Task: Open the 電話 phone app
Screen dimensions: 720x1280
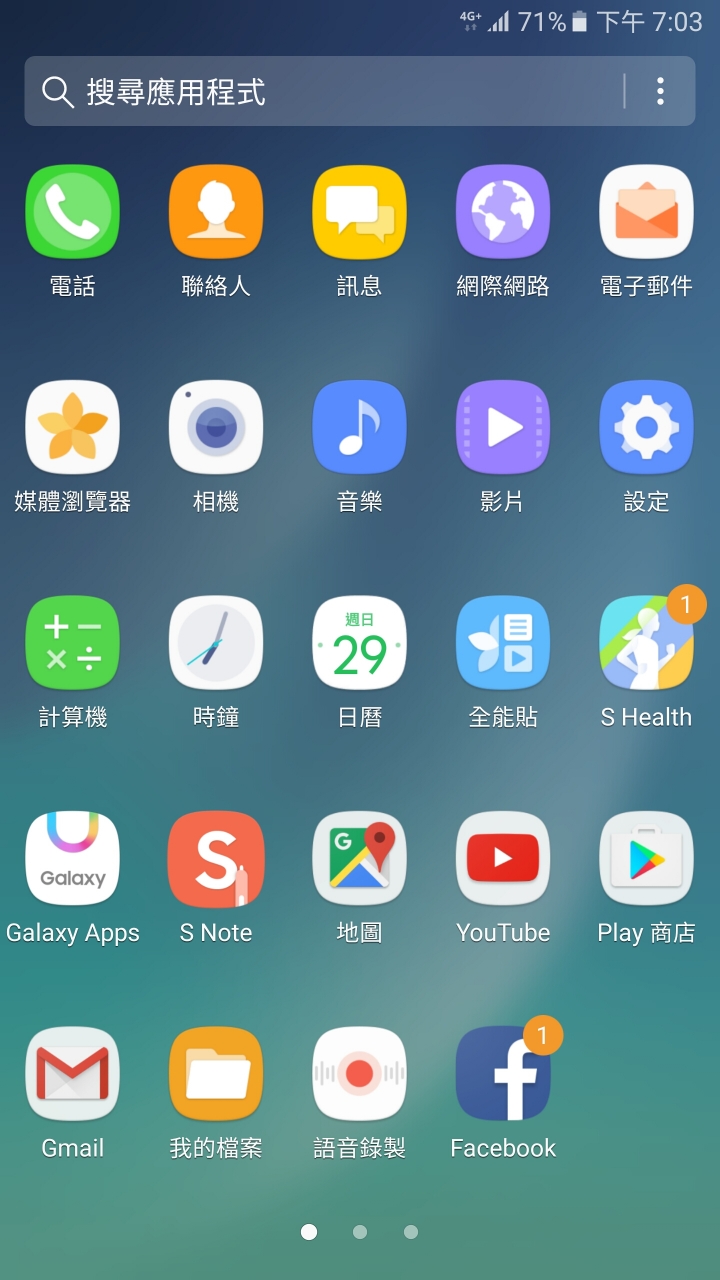Action: click(72, 212)
